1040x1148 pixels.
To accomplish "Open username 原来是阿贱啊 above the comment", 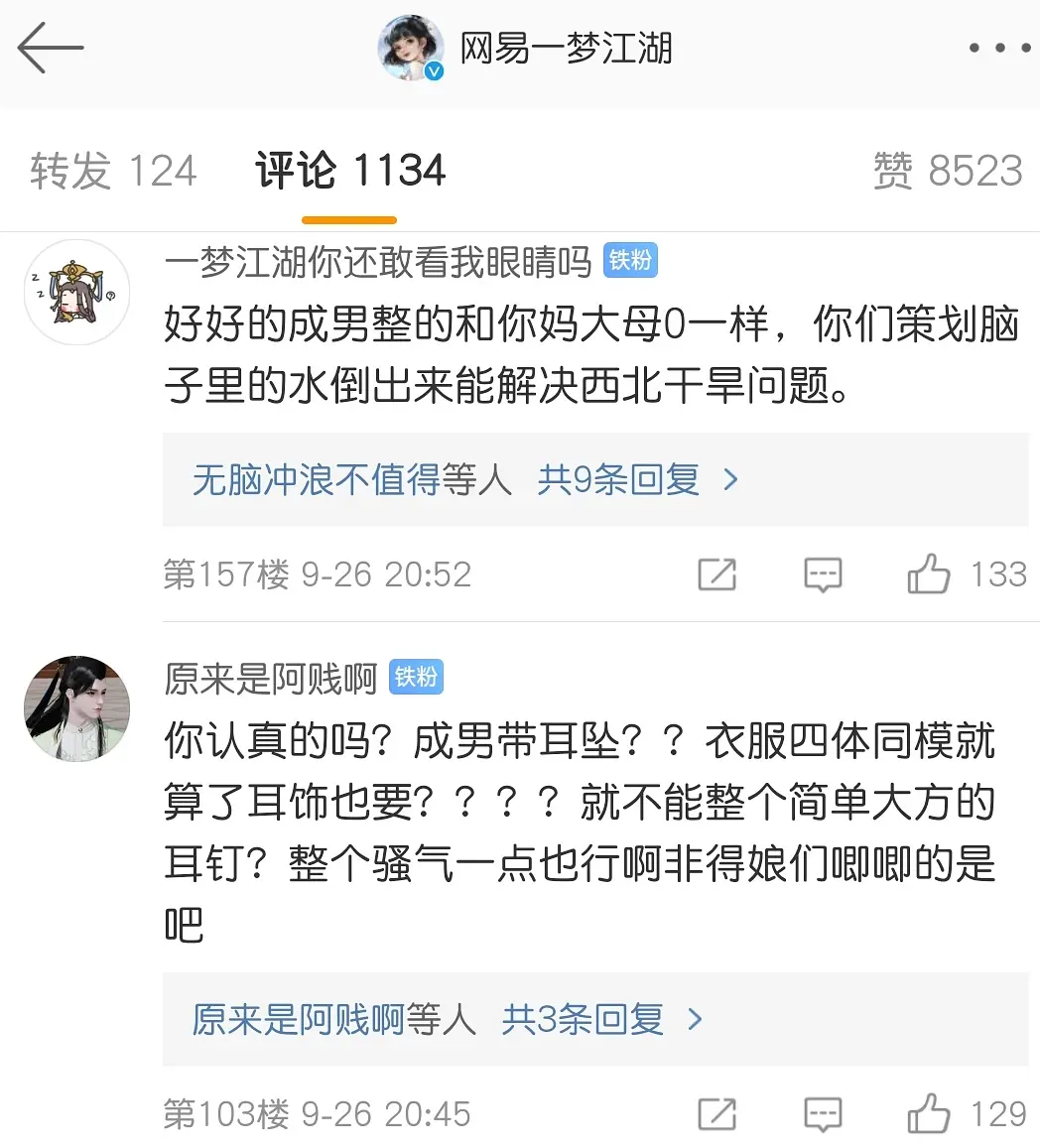I will (x=271, y=679).
